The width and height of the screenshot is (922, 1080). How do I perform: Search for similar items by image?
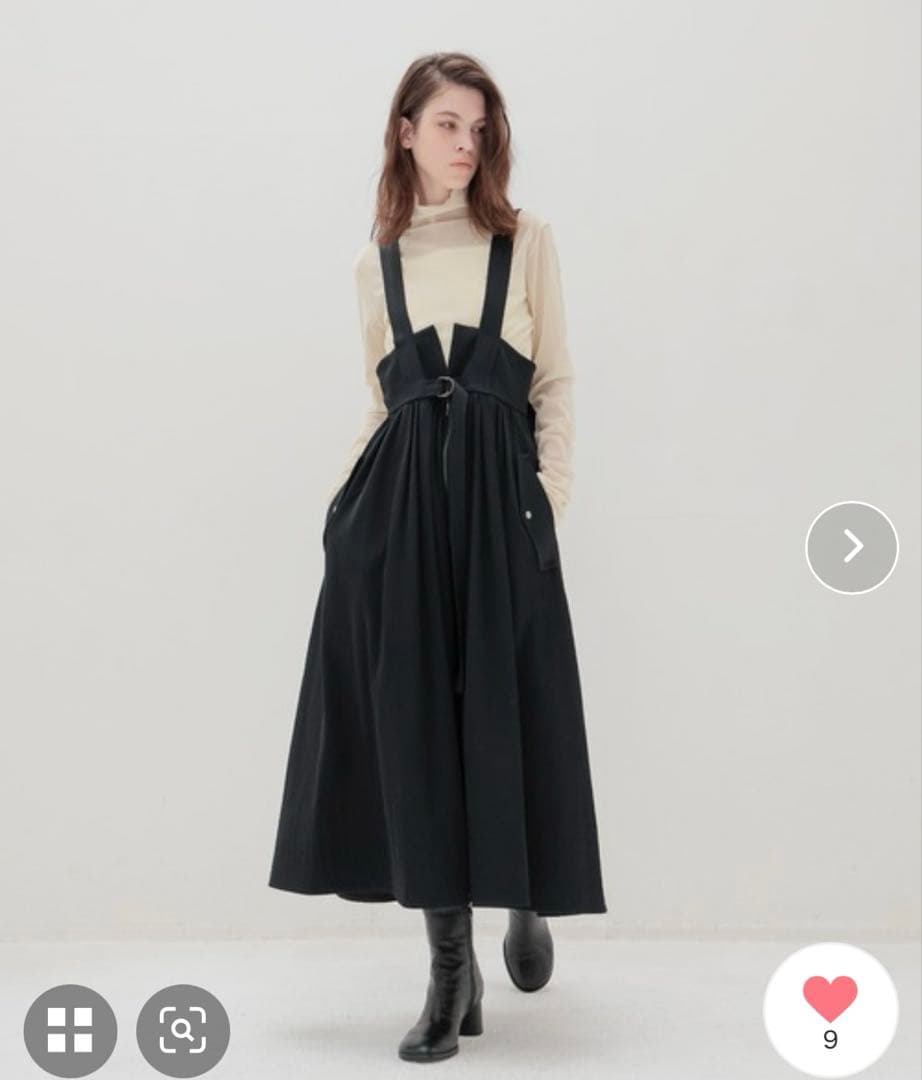183,1030
